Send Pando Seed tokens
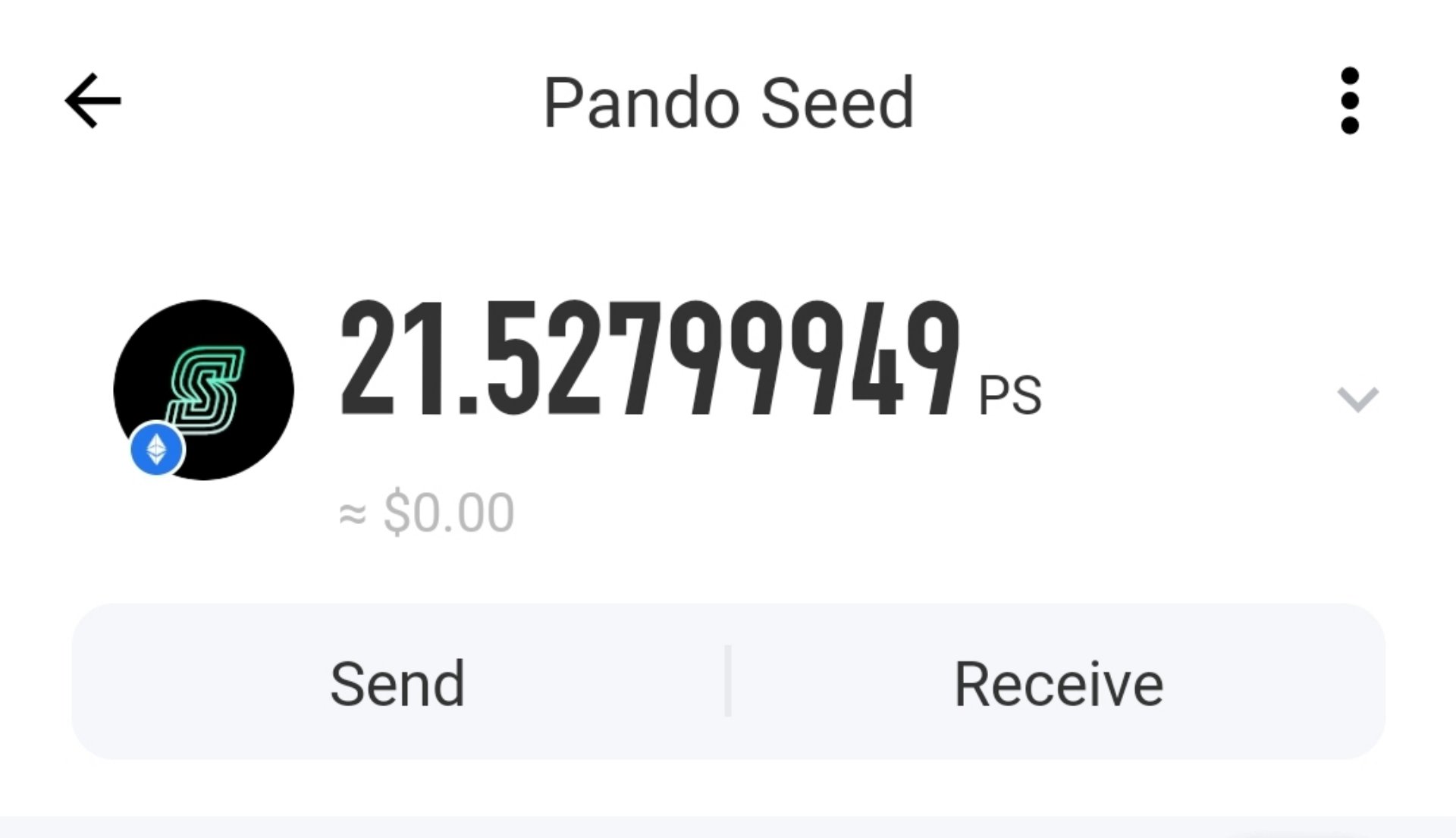Image resolution: width=1456 pixels, height=838 pixels. (398, 683)
